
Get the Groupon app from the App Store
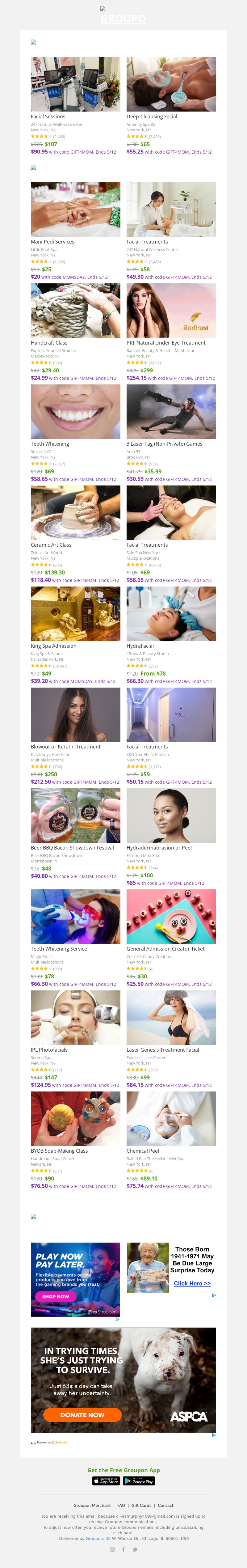pos(106,1480)
